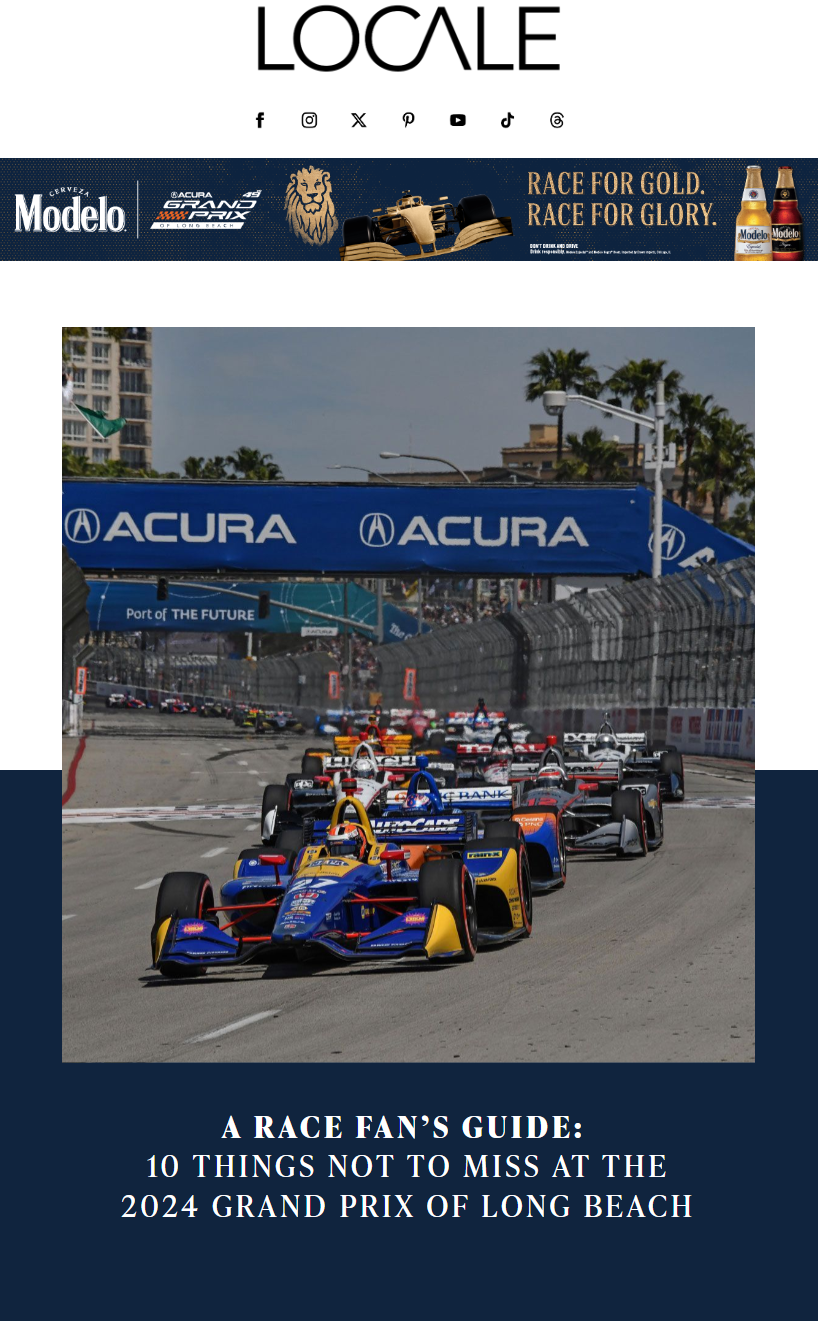Open LOCALE's X account
The image size is (818, 1321).
(359, 120)
